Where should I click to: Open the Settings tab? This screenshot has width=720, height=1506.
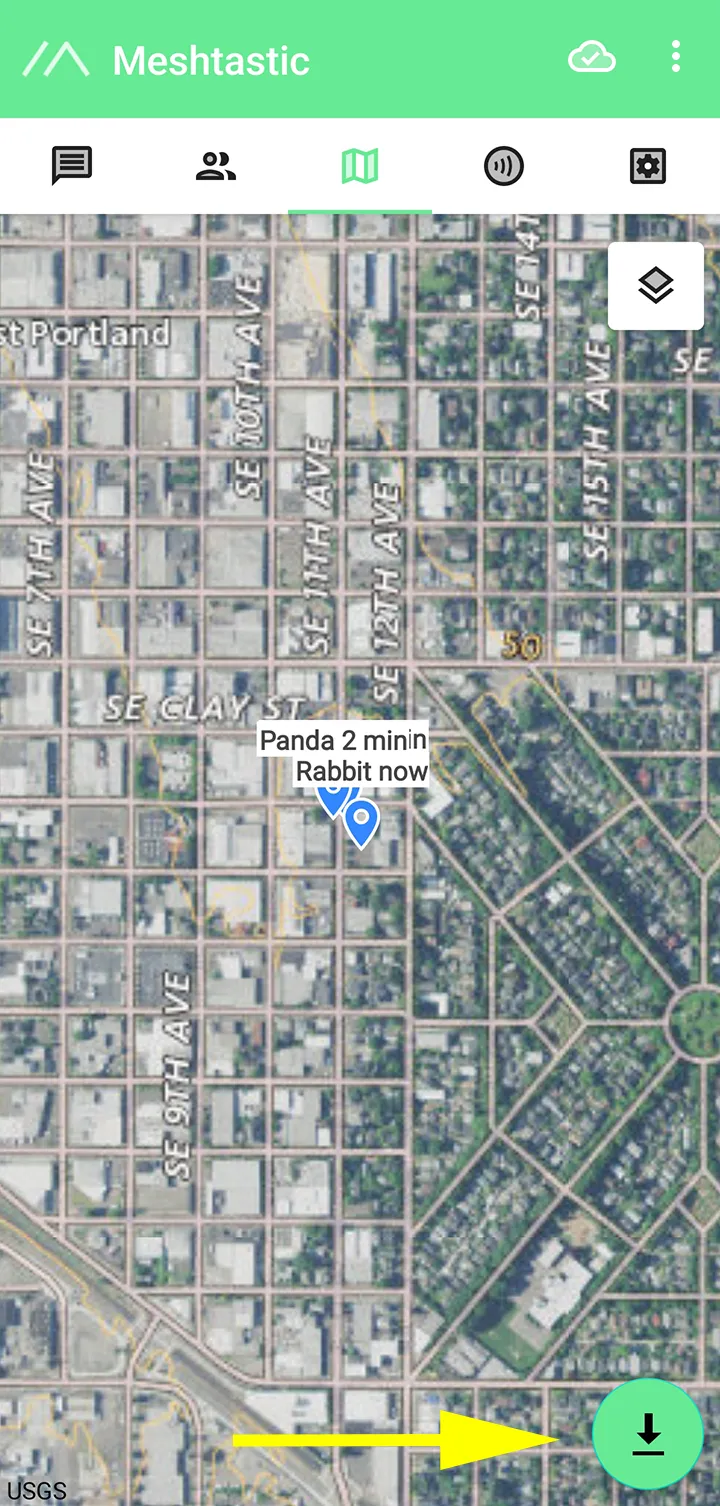coord(648,166)
